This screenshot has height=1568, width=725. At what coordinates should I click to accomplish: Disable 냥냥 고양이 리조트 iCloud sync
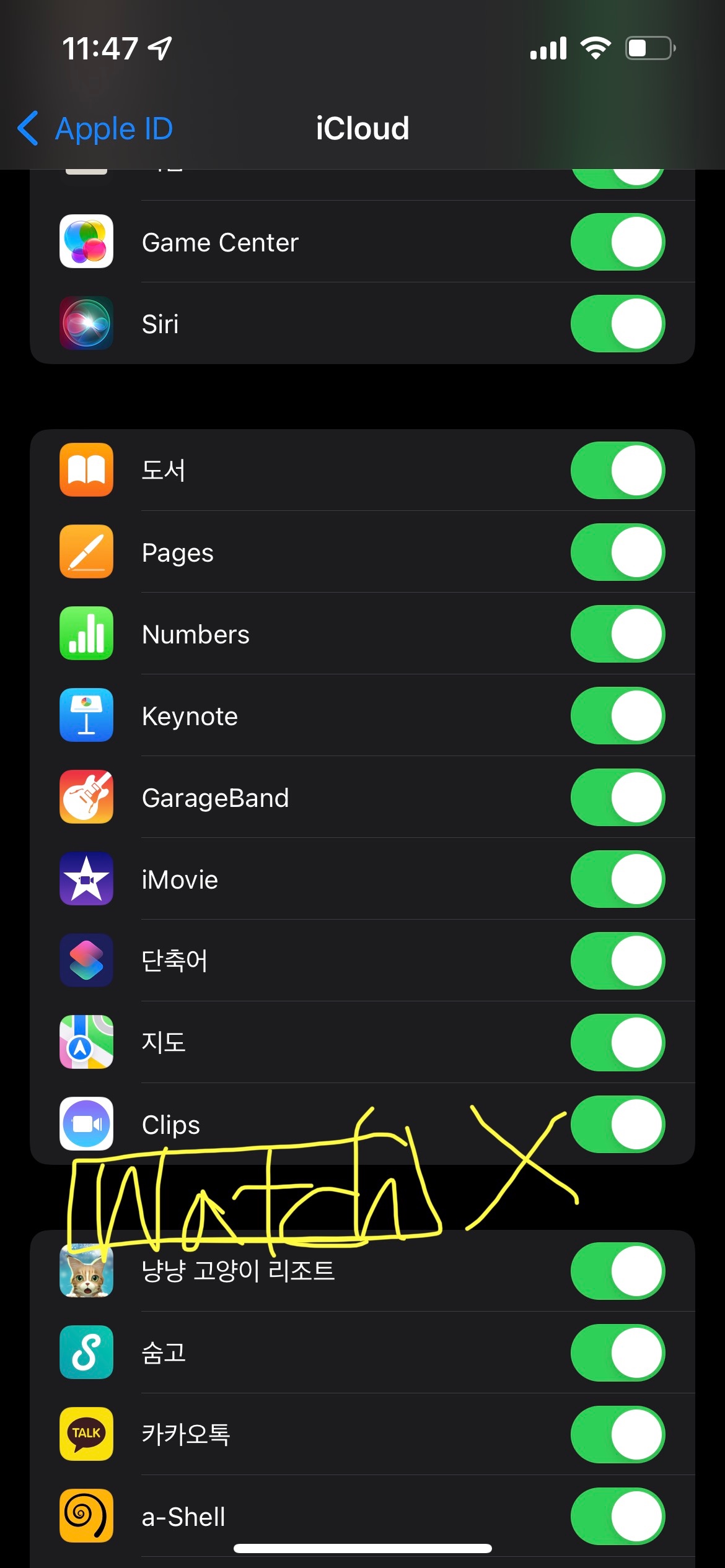[617, 1271]
